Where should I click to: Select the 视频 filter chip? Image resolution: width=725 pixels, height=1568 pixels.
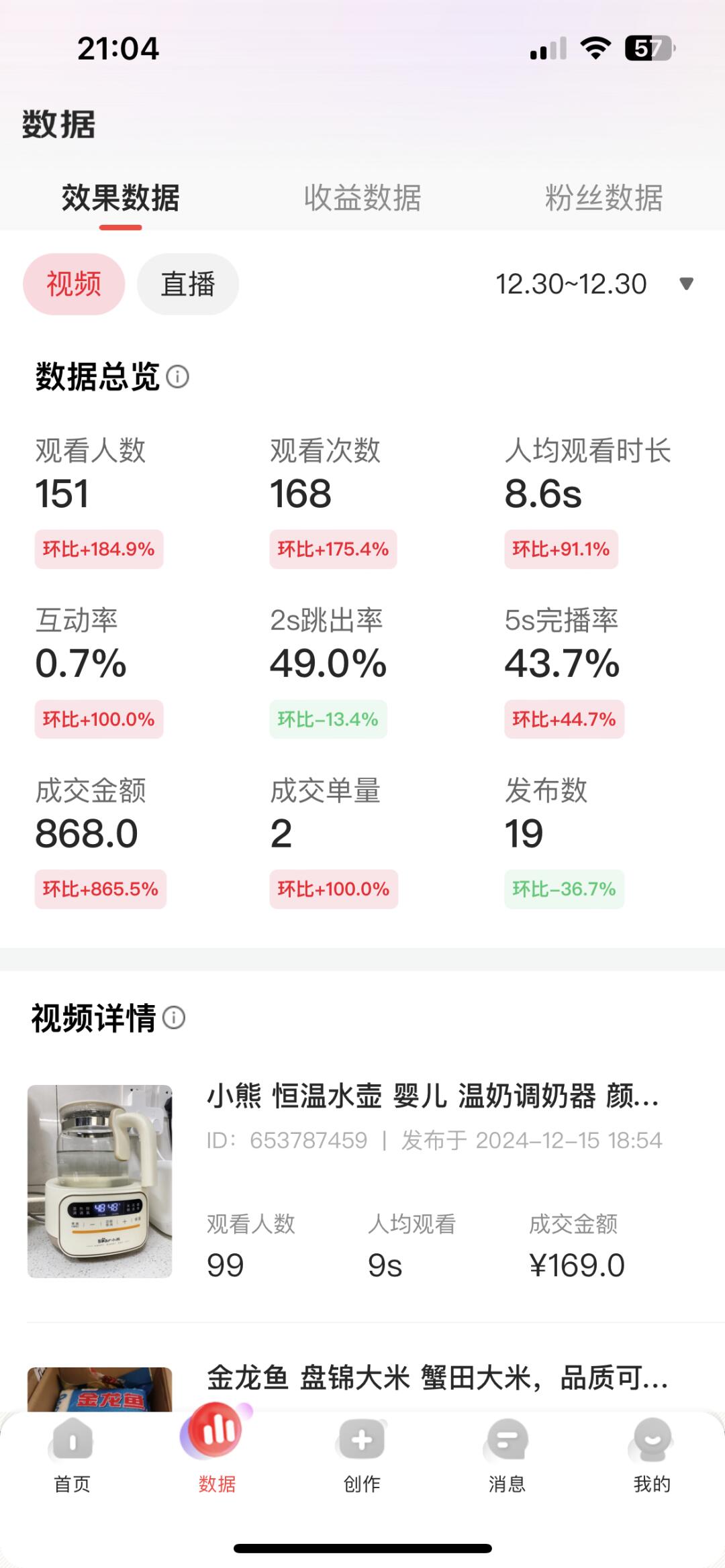(x=74, y=284)
